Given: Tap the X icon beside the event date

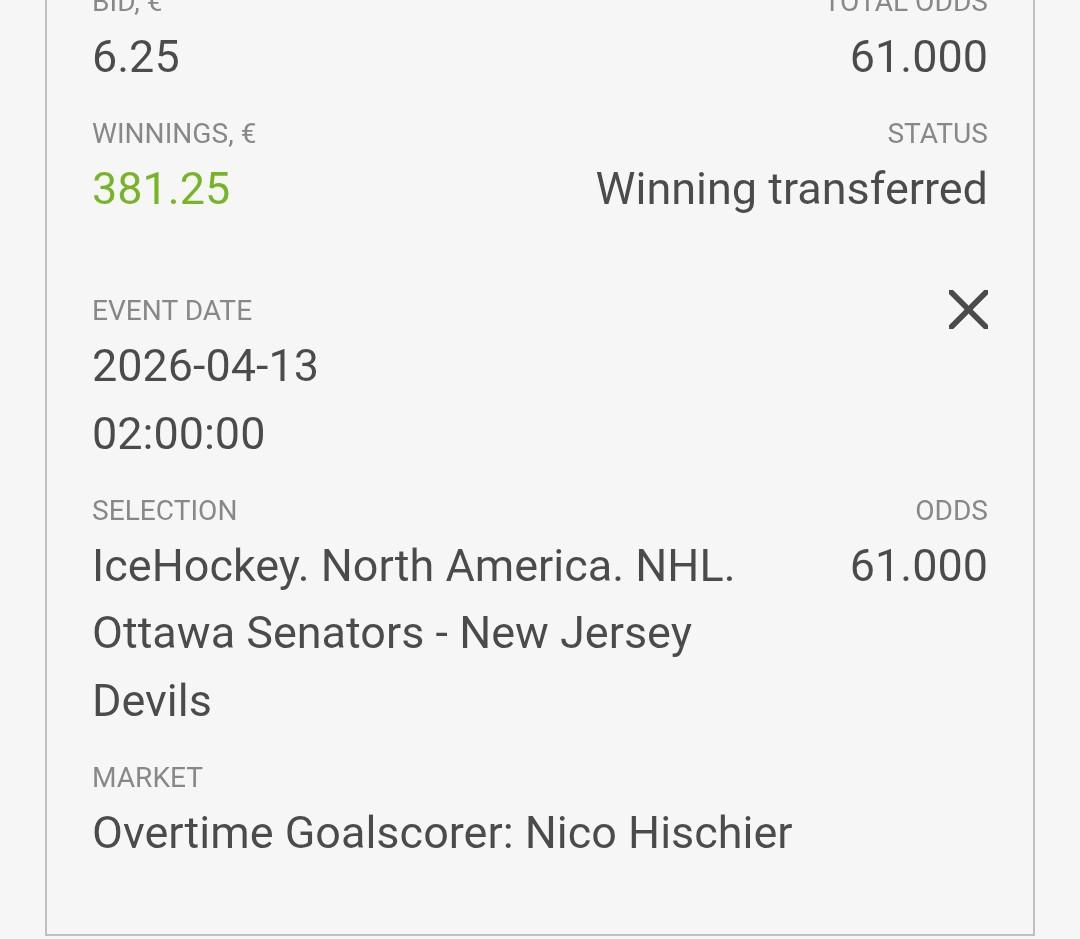Looking at the screenshot, I should click(x=968, y=310).
